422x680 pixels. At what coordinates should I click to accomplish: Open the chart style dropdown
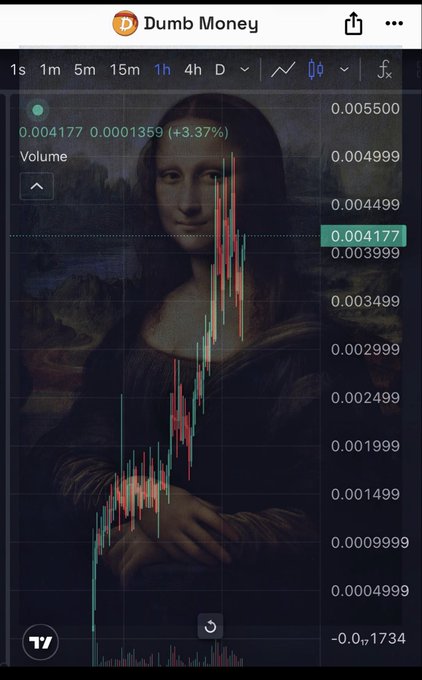coord(344,69)
